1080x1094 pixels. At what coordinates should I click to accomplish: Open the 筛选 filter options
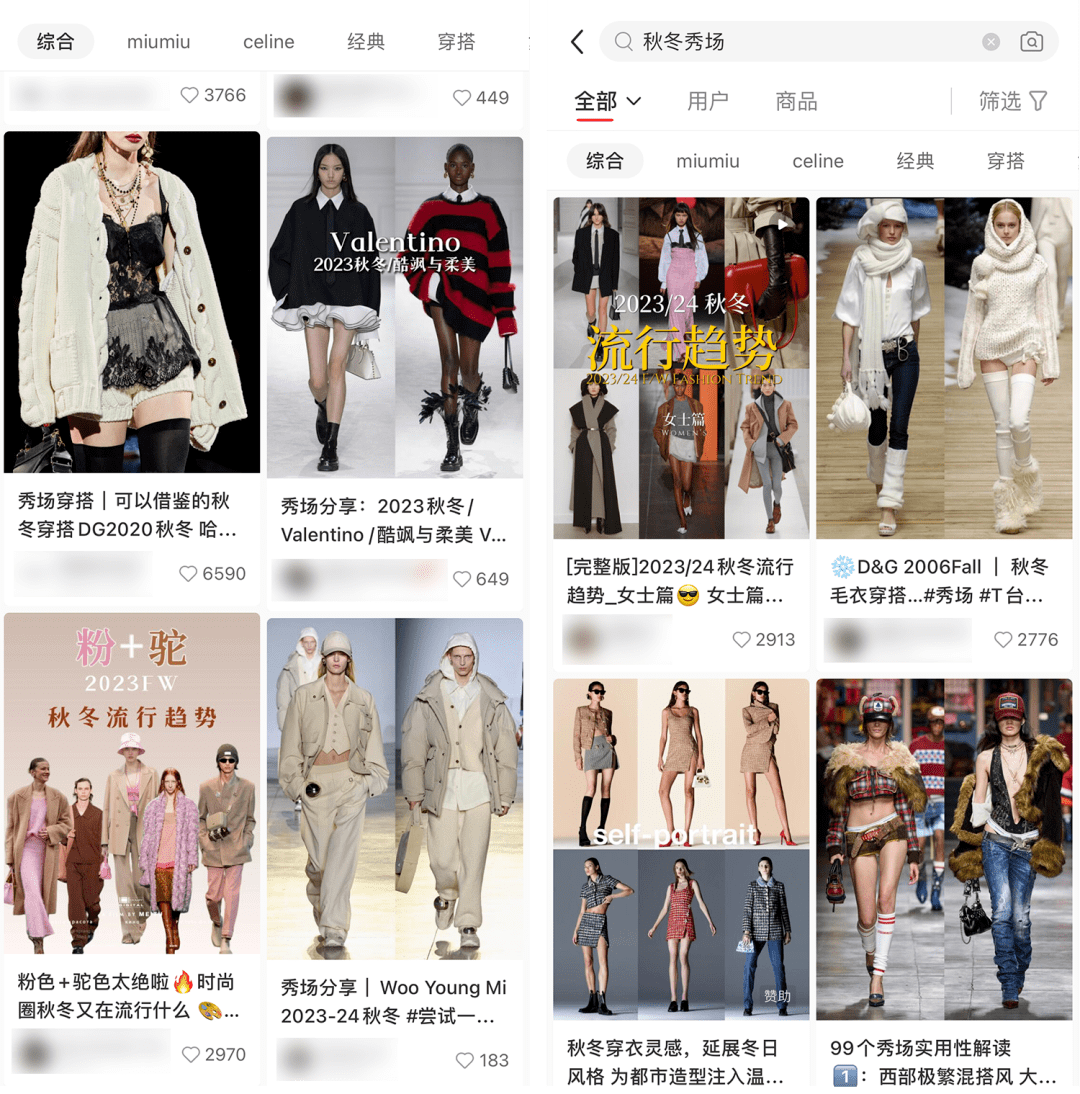point(1013,101)
